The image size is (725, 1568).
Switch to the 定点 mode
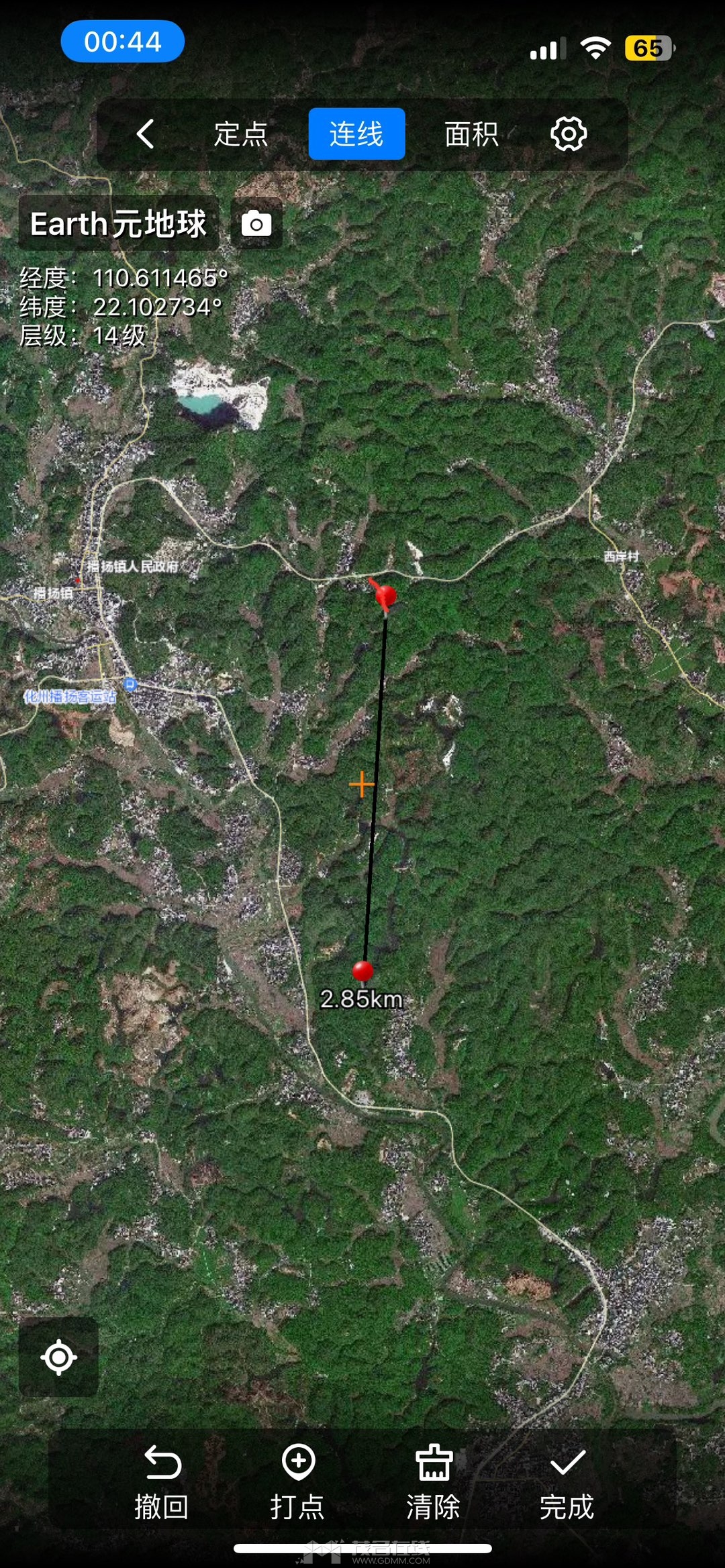point(241,134)
